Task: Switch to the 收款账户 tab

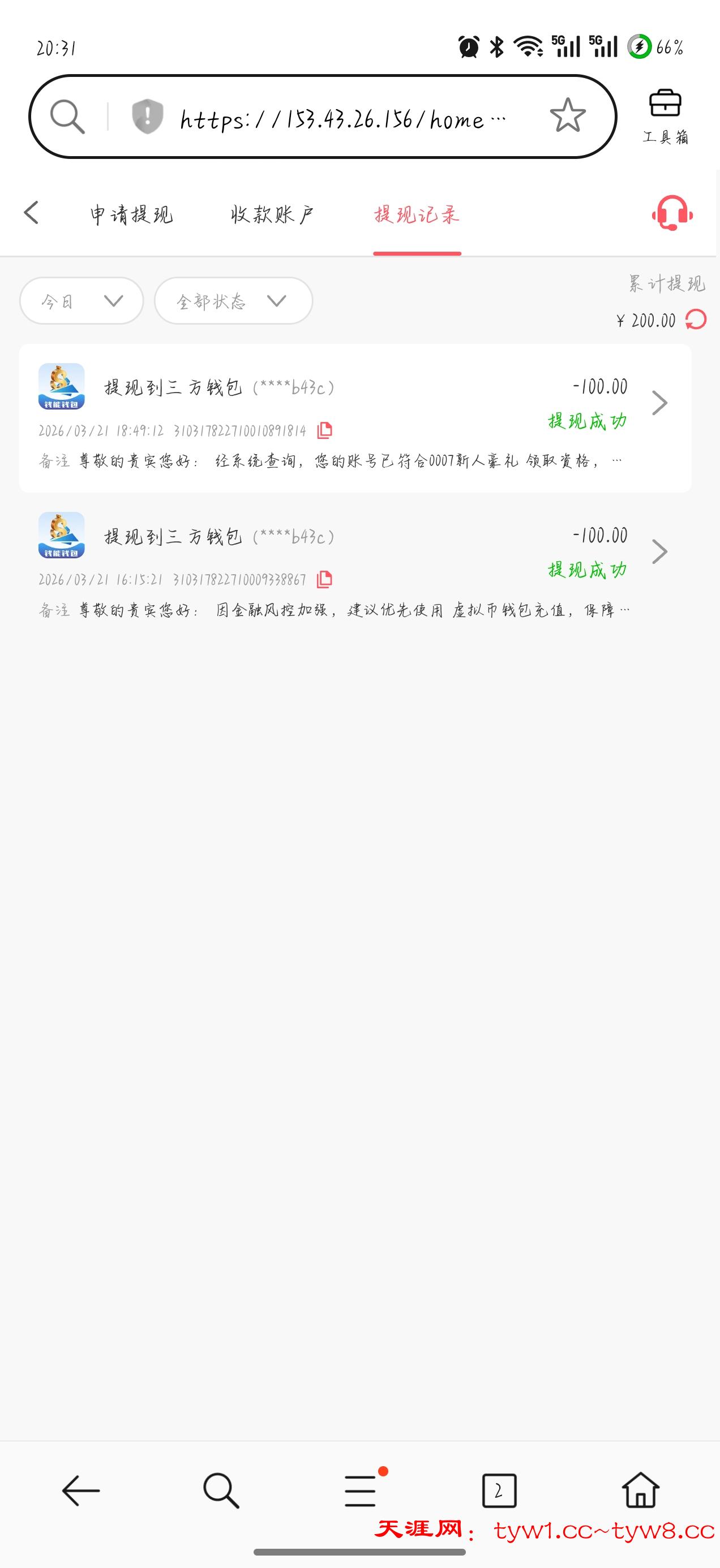Action: (272, 214)
